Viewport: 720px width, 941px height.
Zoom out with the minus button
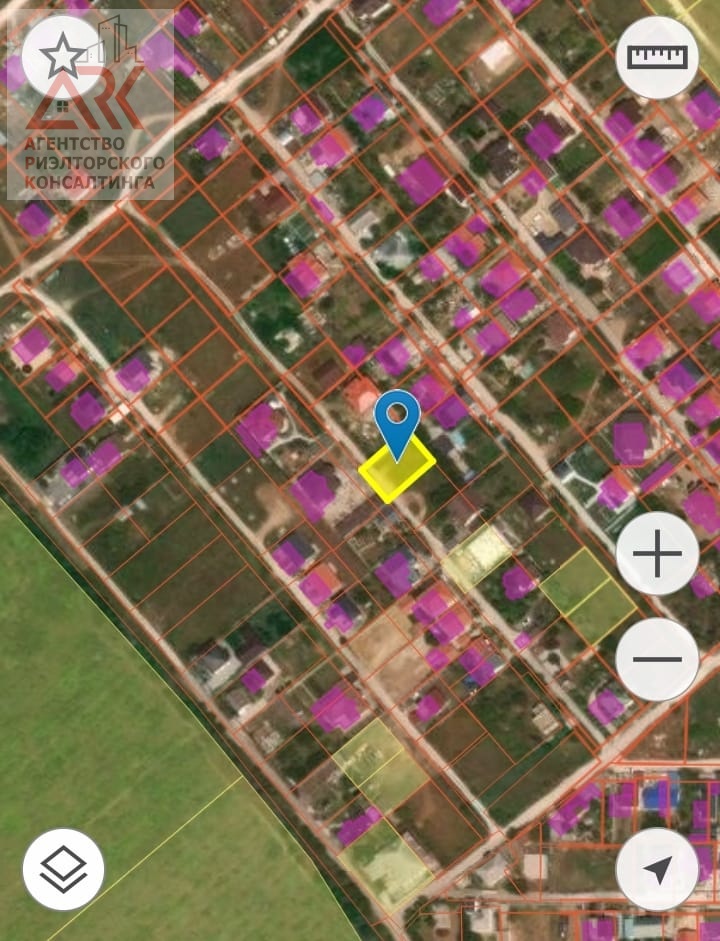coord(657,659)
